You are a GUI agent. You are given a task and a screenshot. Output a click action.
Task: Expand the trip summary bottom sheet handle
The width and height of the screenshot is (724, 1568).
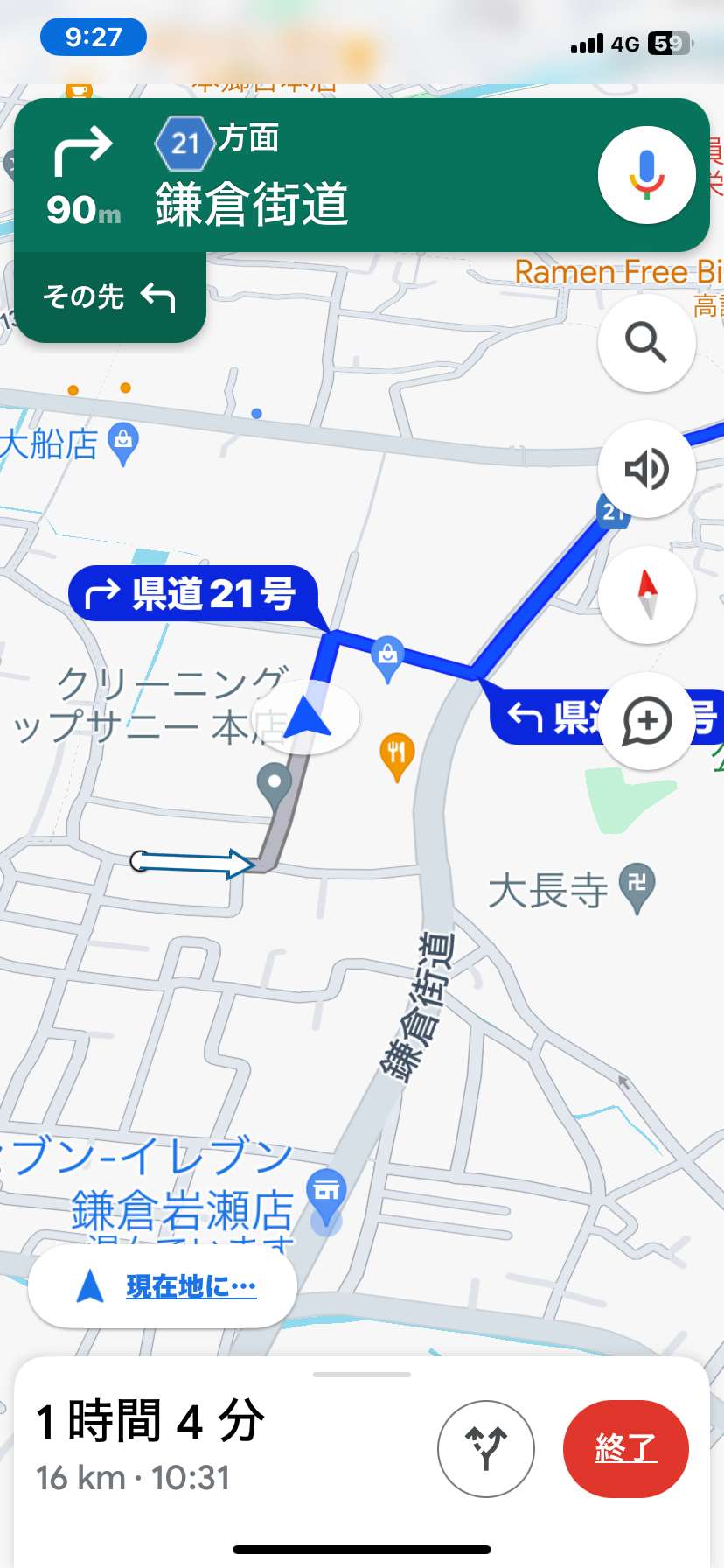tap(362, 1375)
